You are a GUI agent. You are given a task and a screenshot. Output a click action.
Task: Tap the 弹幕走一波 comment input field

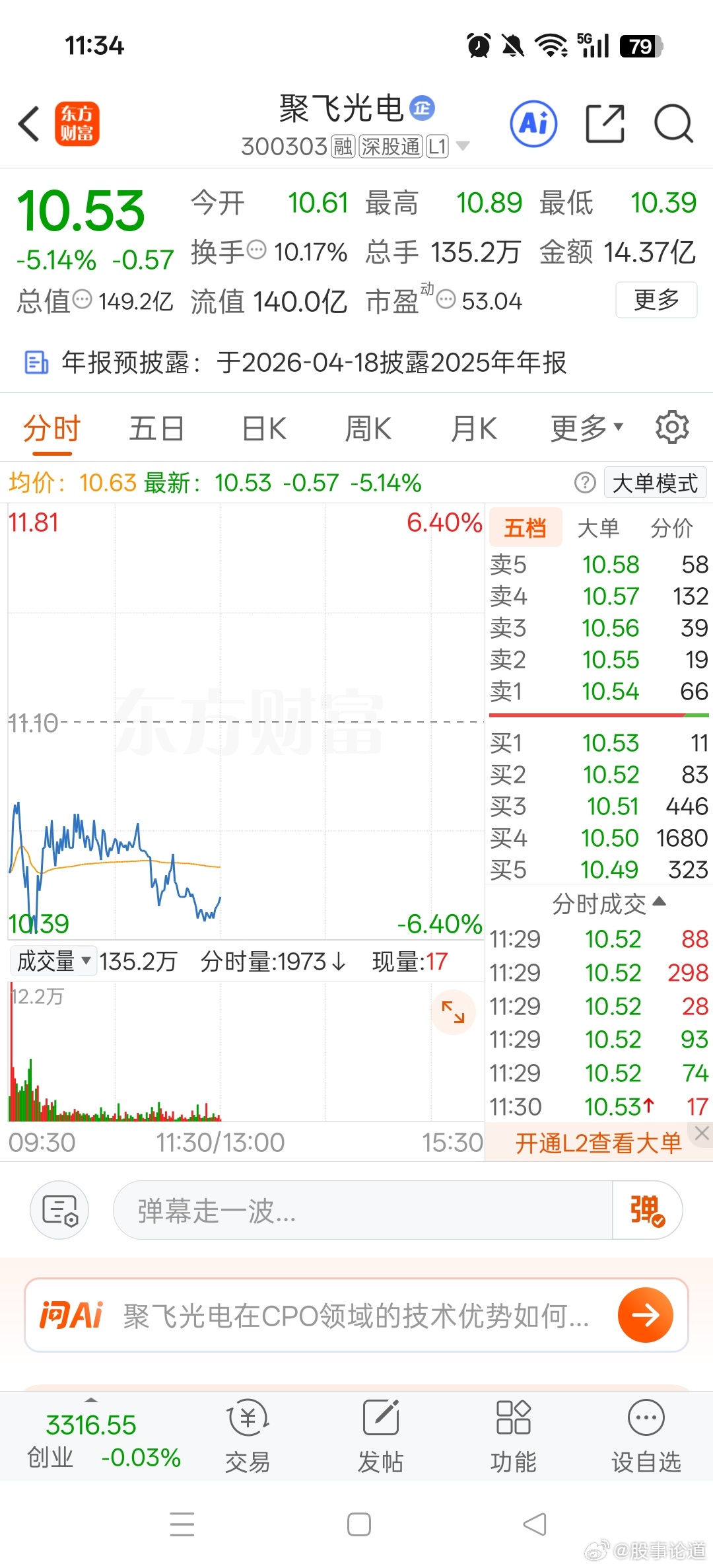pos(330,1209)
